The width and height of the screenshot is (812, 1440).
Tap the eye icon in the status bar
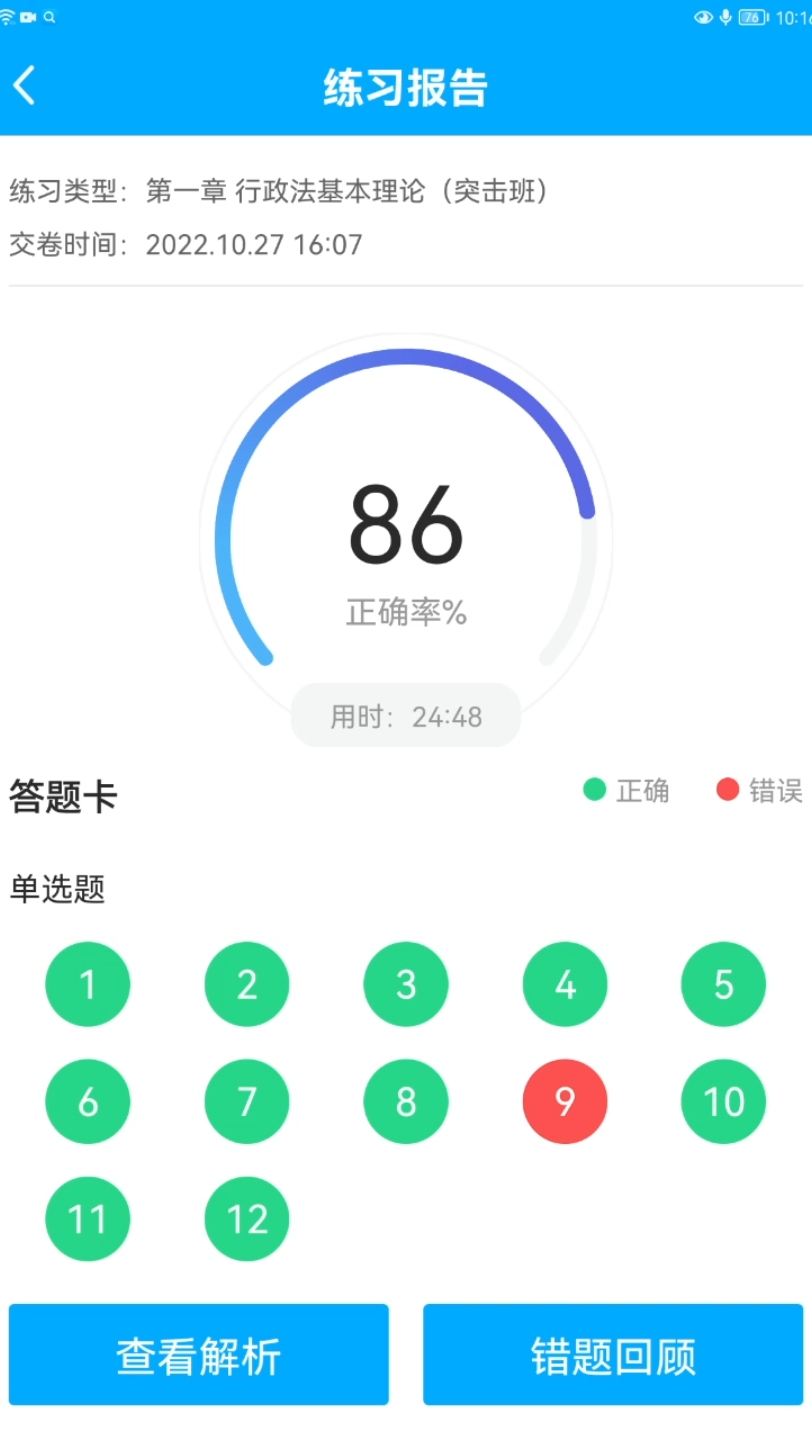[x=705, y=16]
